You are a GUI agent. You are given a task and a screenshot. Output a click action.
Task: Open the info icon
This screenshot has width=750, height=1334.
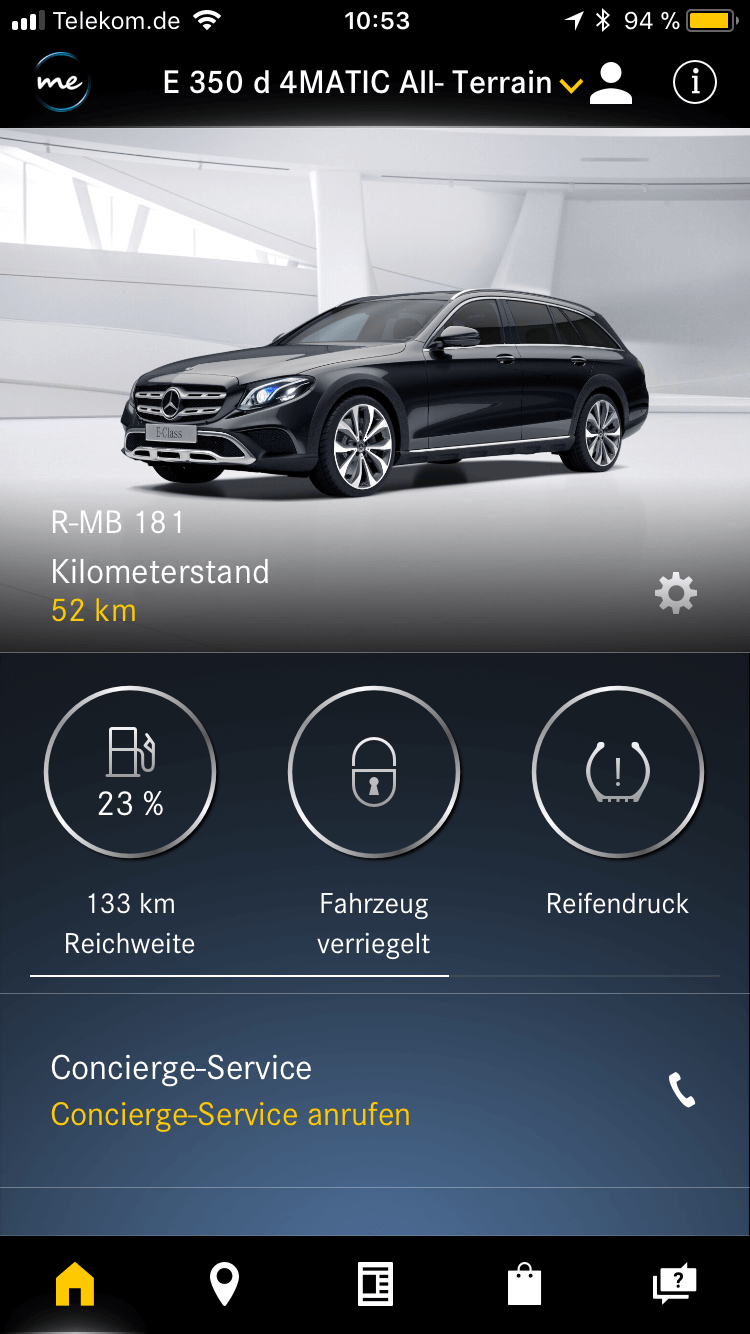pos(695,83)
